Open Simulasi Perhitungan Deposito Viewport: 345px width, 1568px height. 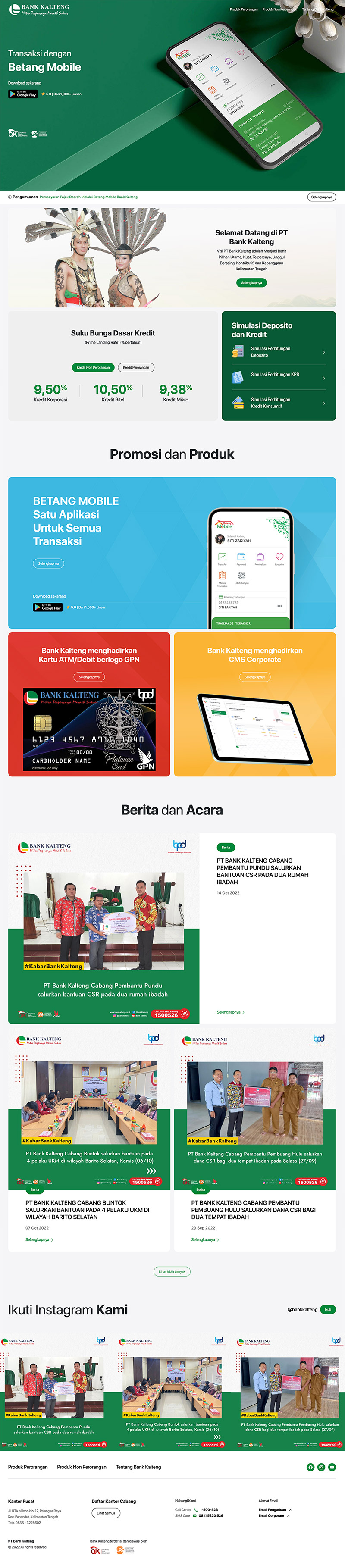pos(279,352)
